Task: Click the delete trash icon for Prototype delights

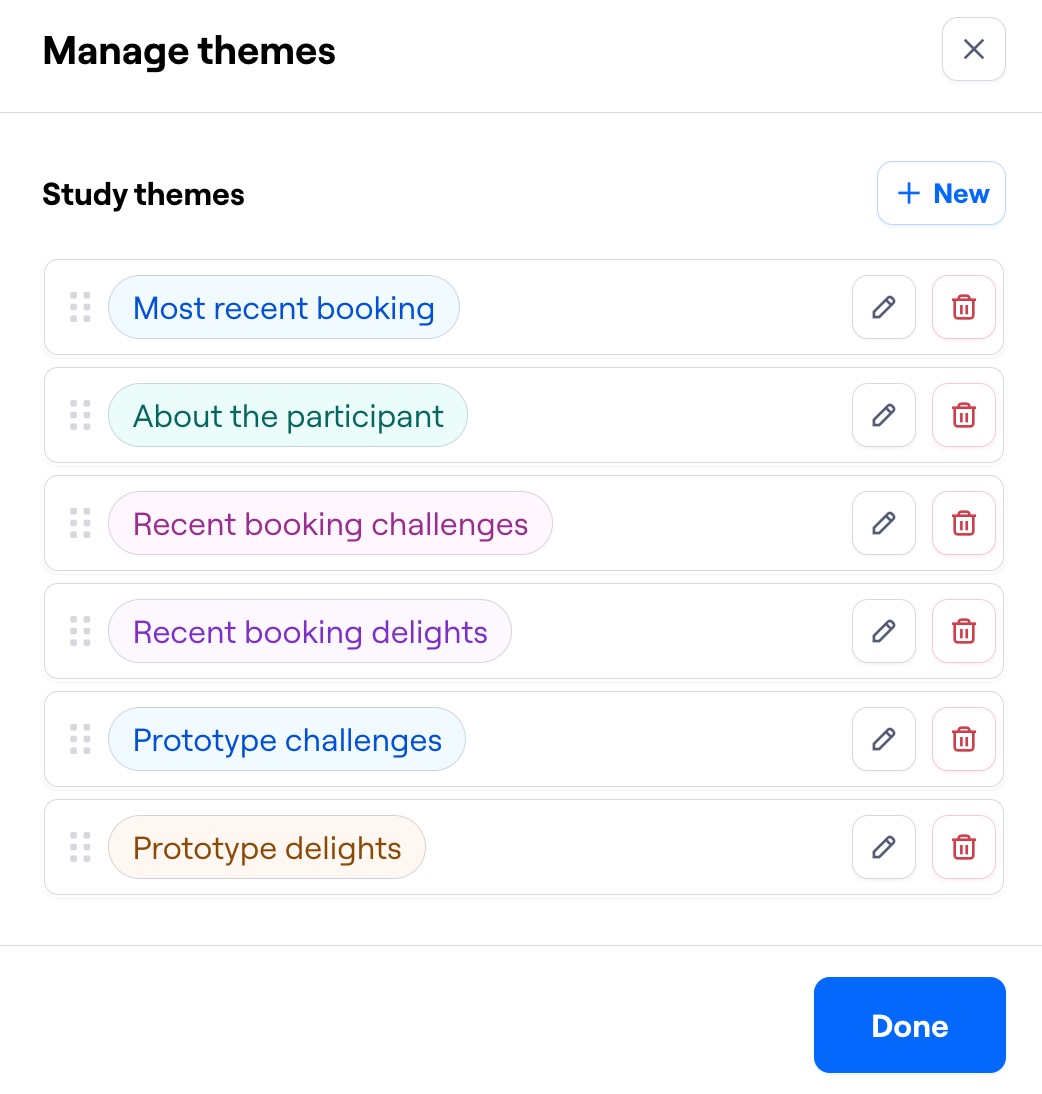Action: (963, 847)
